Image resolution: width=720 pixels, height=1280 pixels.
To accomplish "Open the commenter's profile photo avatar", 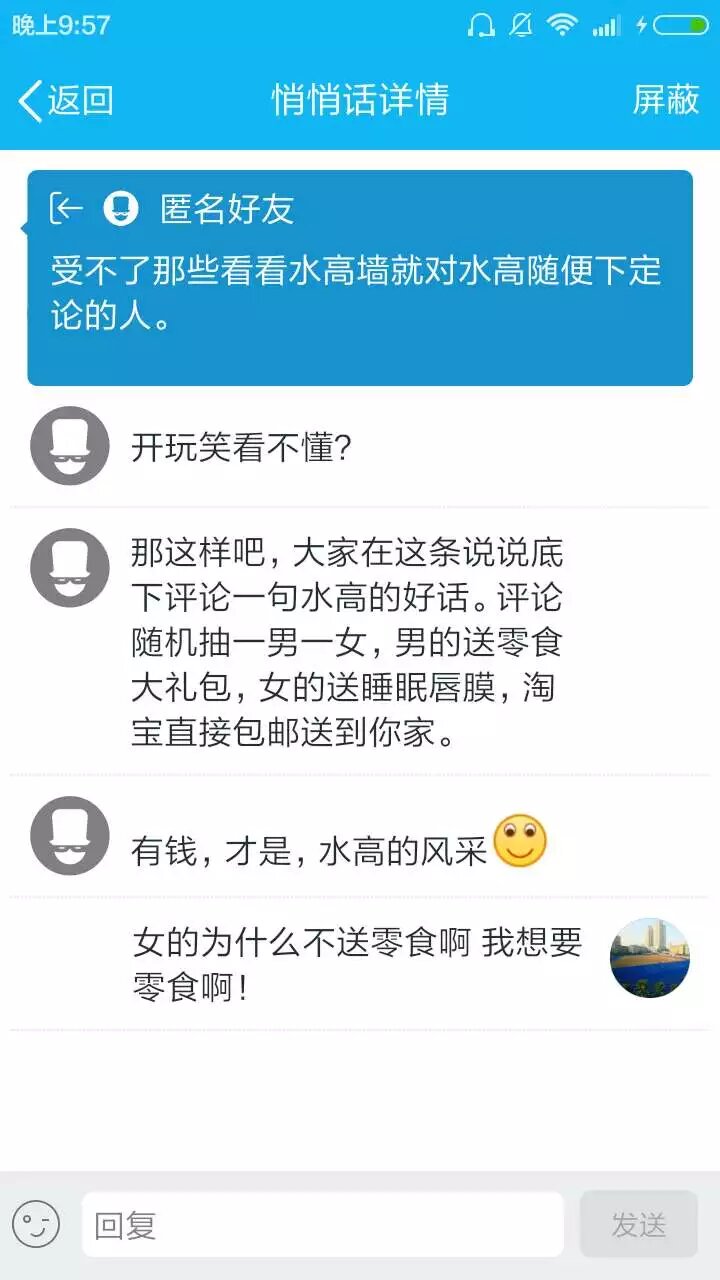I will (649, 958).
